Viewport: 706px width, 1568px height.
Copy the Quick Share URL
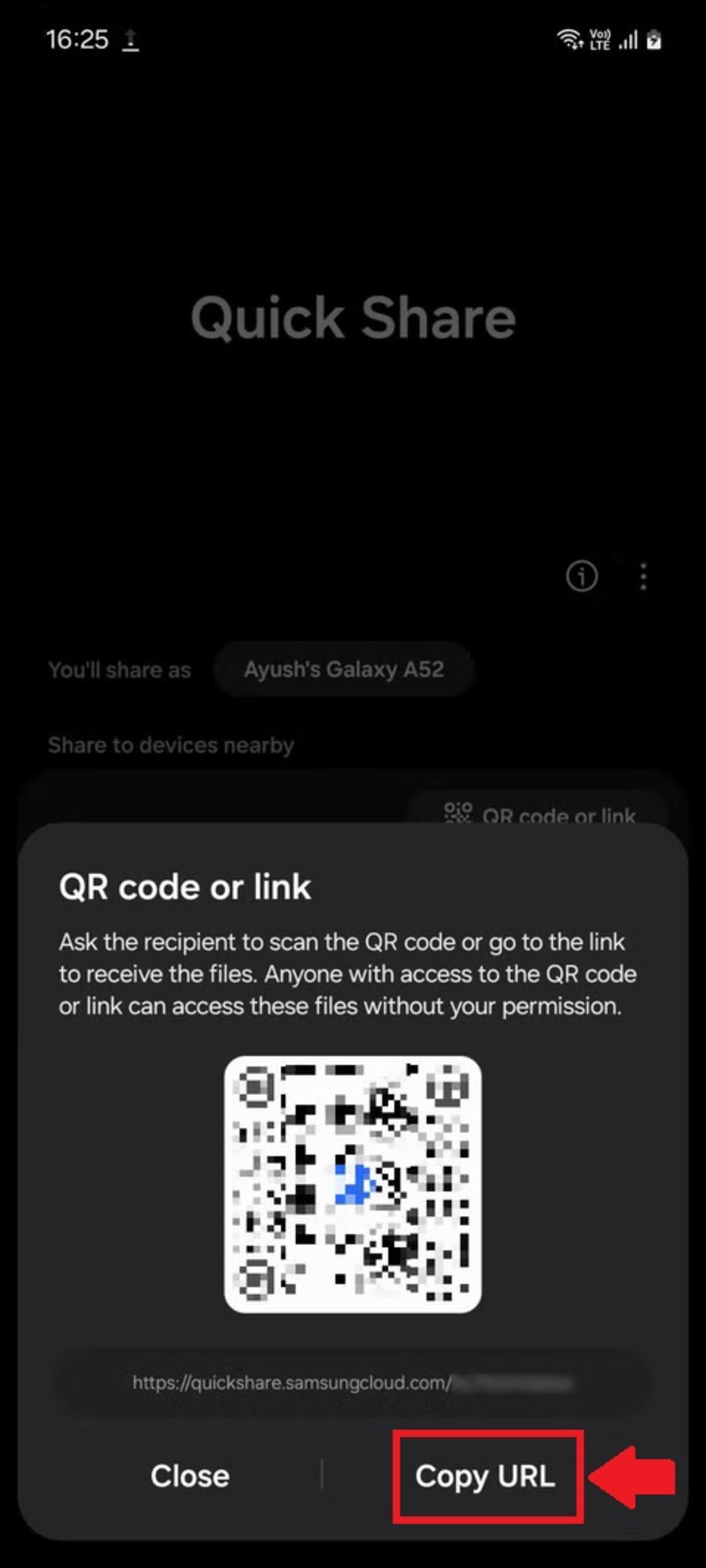pyautogui.click(x=485, y=1476)
